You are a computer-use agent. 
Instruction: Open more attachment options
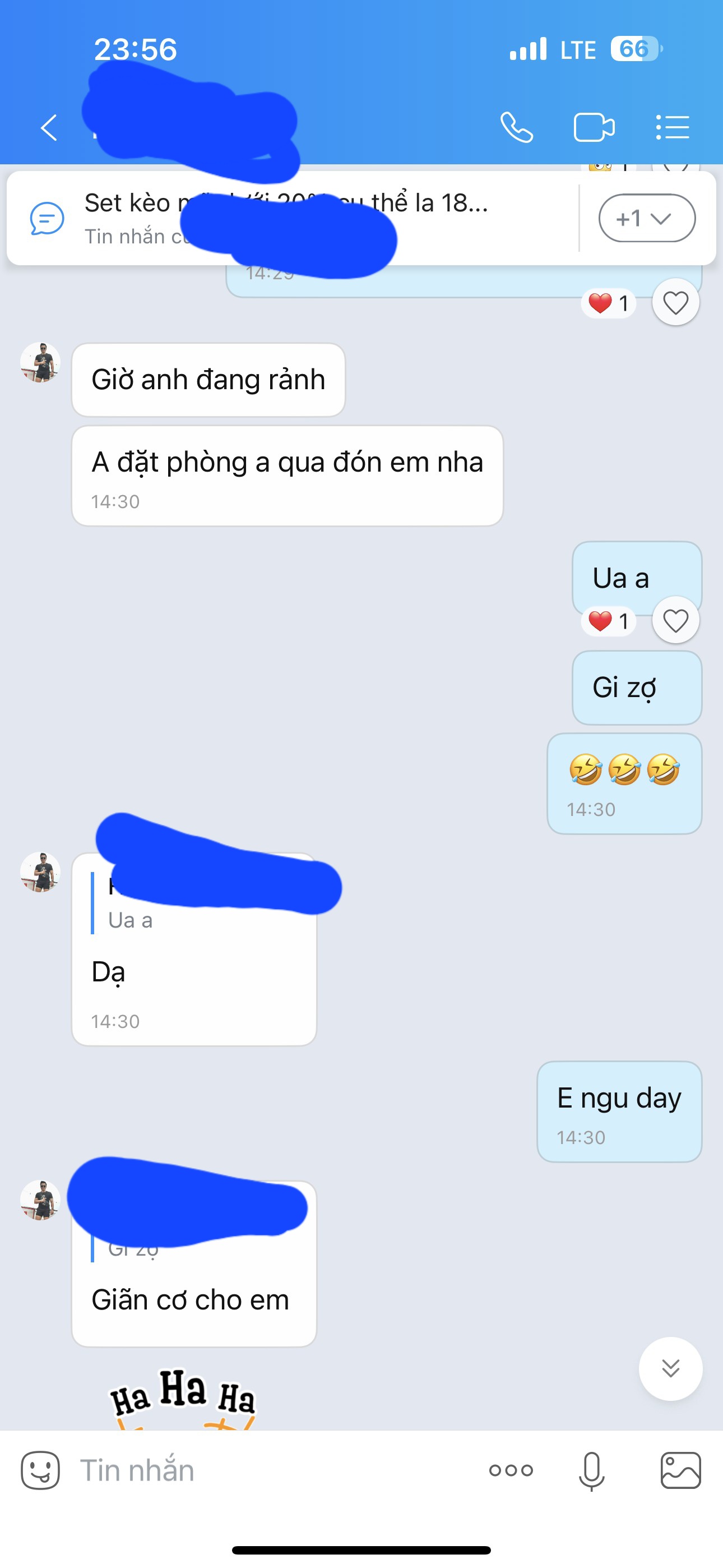click(511, 1470)
